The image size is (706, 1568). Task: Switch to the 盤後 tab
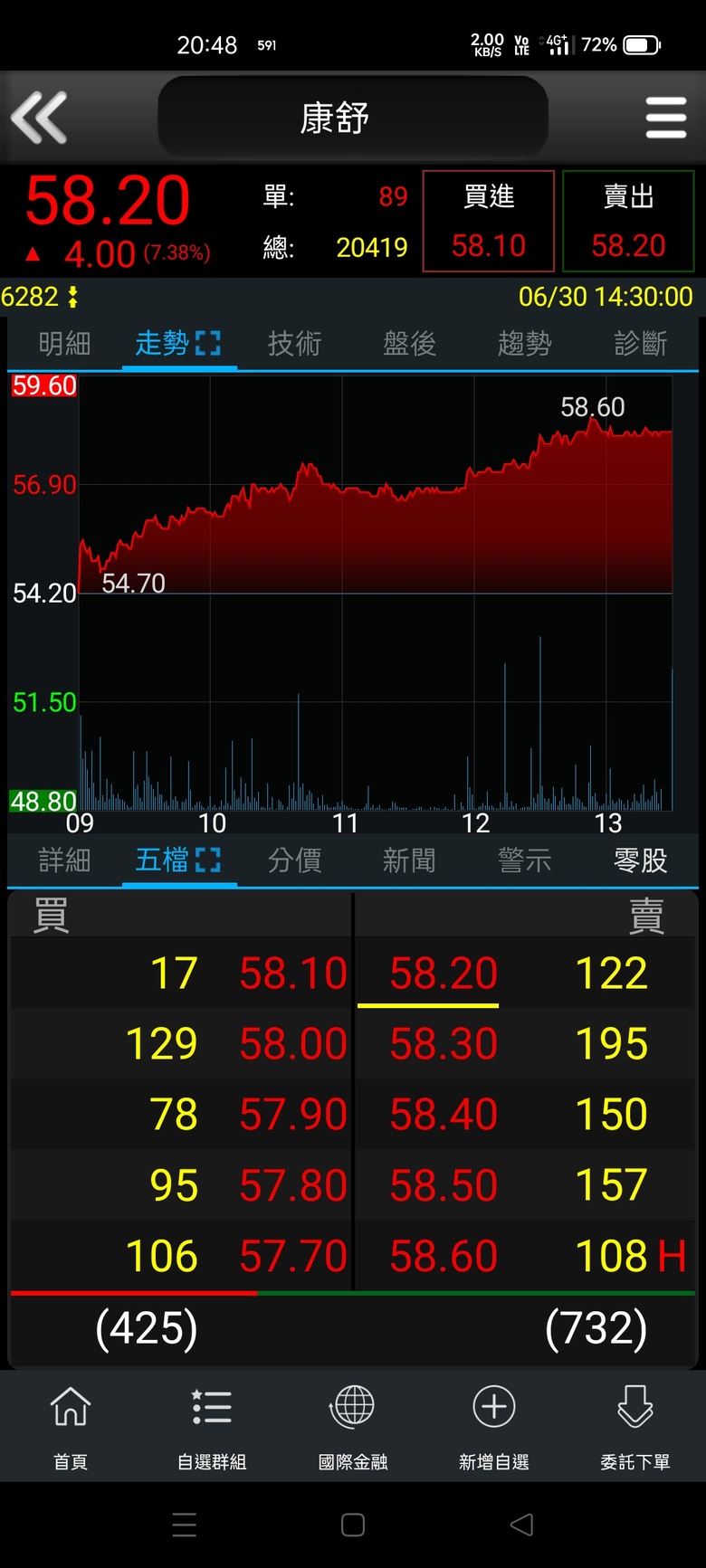(409, 344)
